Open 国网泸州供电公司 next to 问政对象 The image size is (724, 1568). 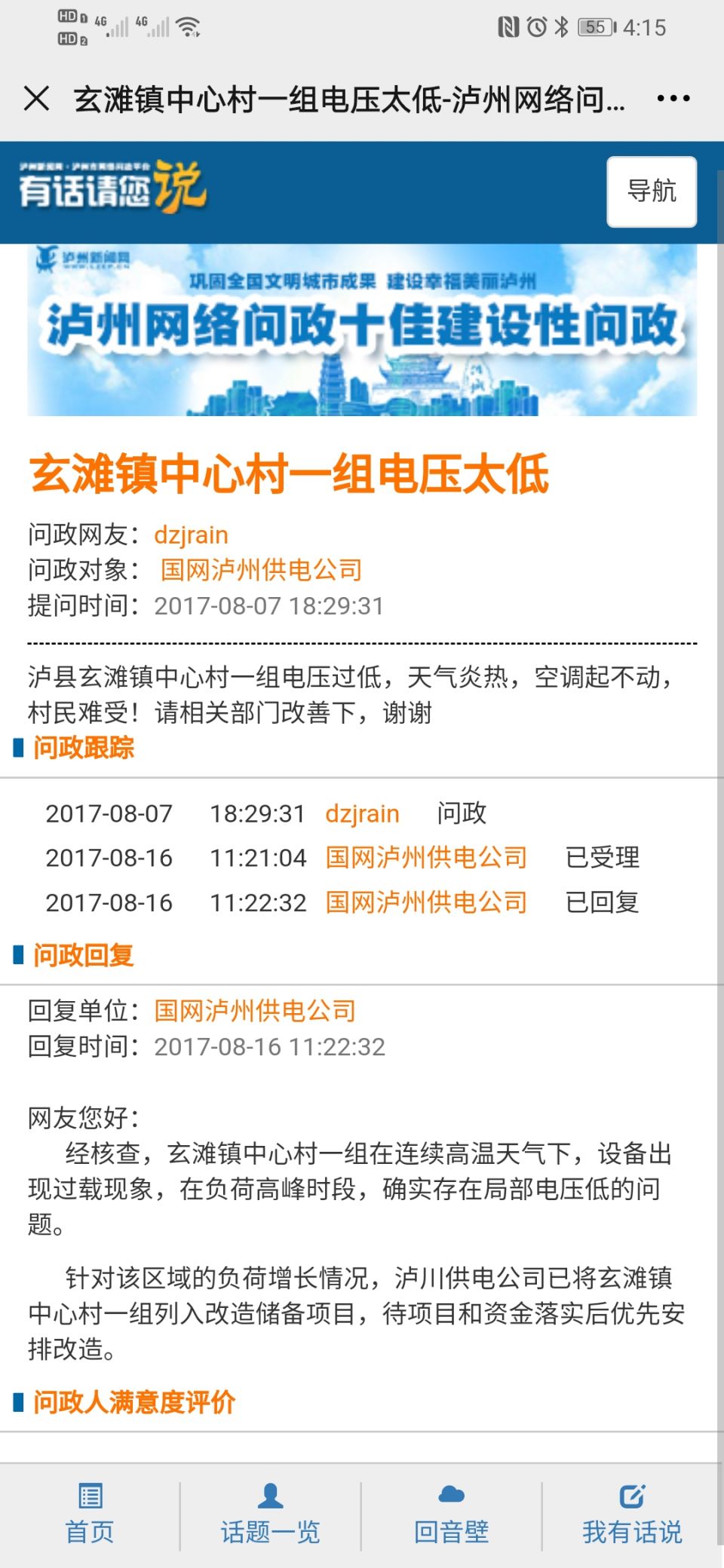(x=261, y=570)
